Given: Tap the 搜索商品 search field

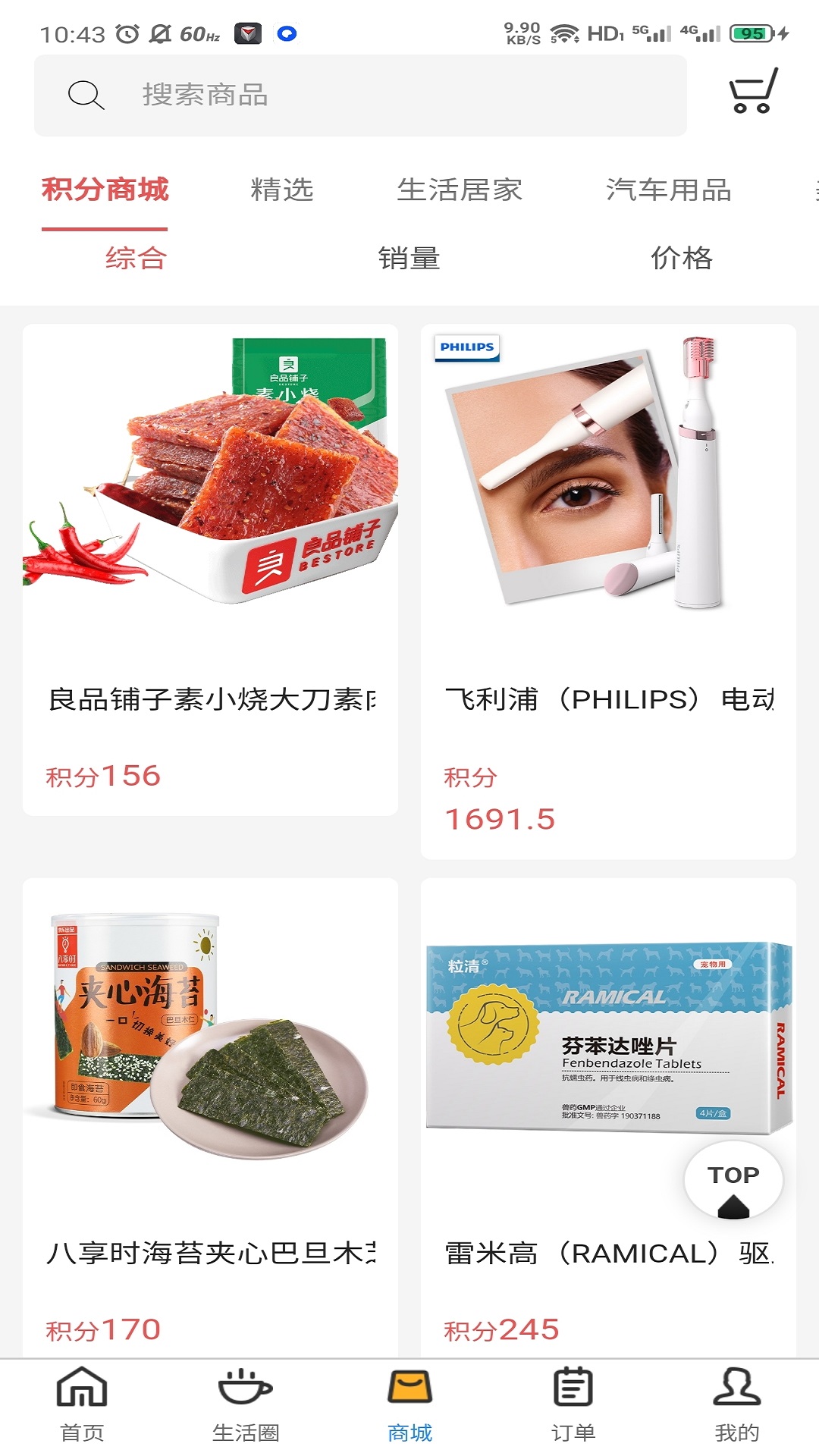Looking at the screenshot, I should coord(360,96).
